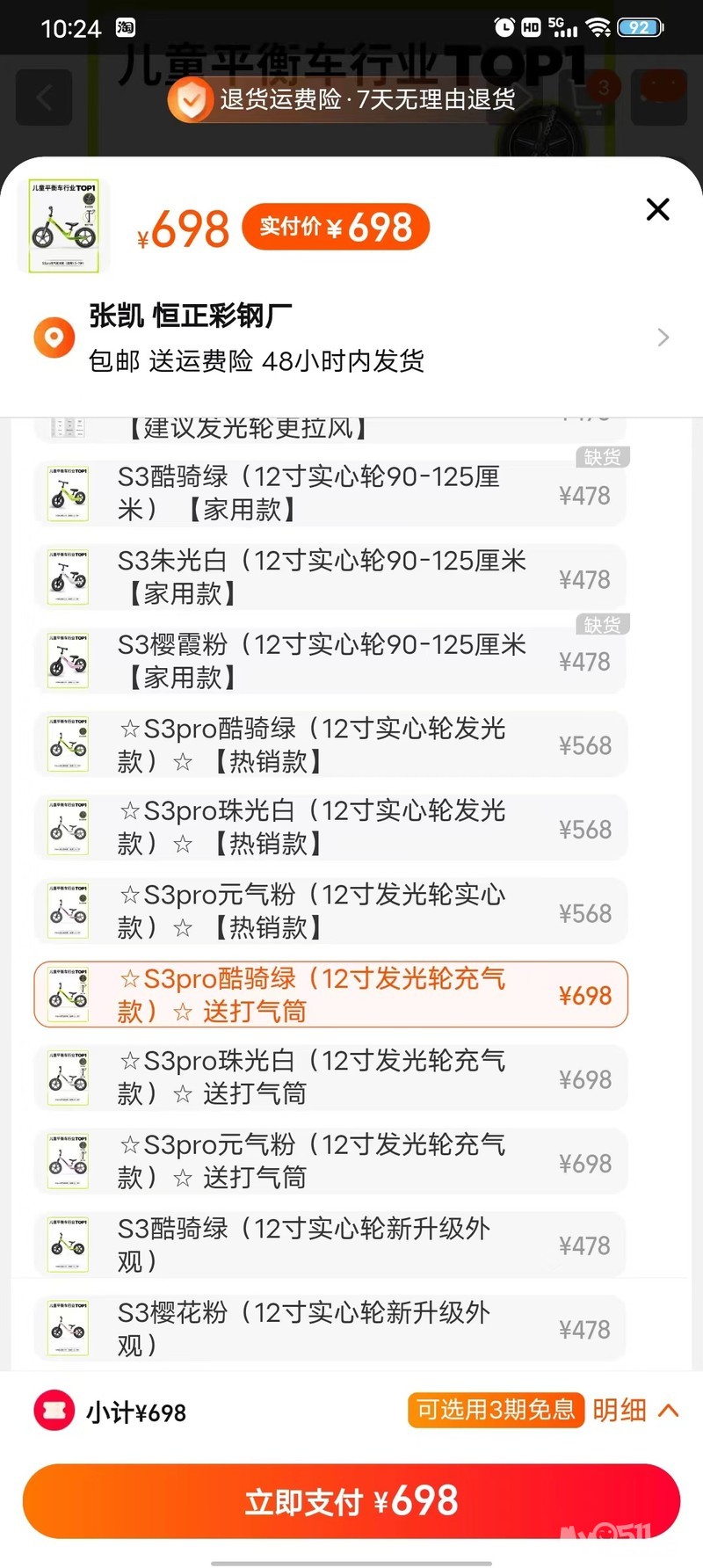
Task: Pick S3酷骑绿 12寸实心轮新升级外观
Action: click(330, 1245)
